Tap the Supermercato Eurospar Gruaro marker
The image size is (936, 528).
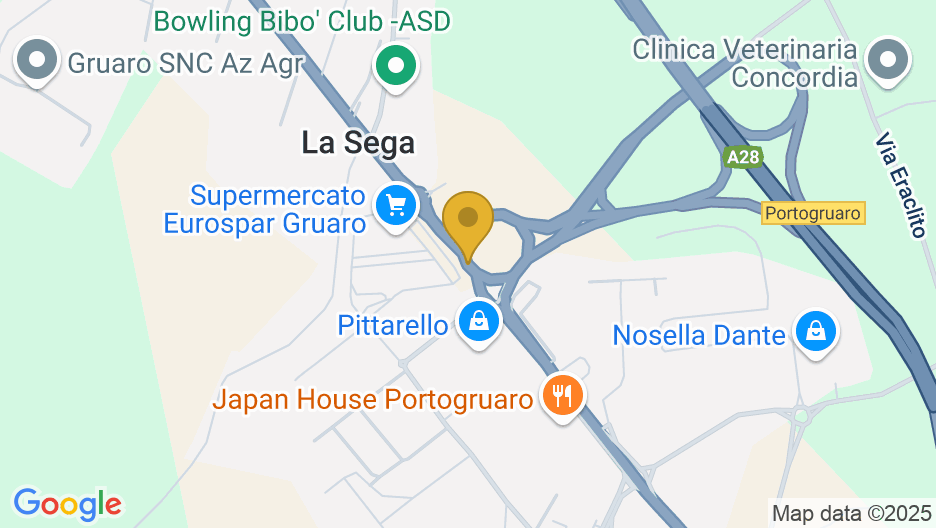click(x=396, y=206)
